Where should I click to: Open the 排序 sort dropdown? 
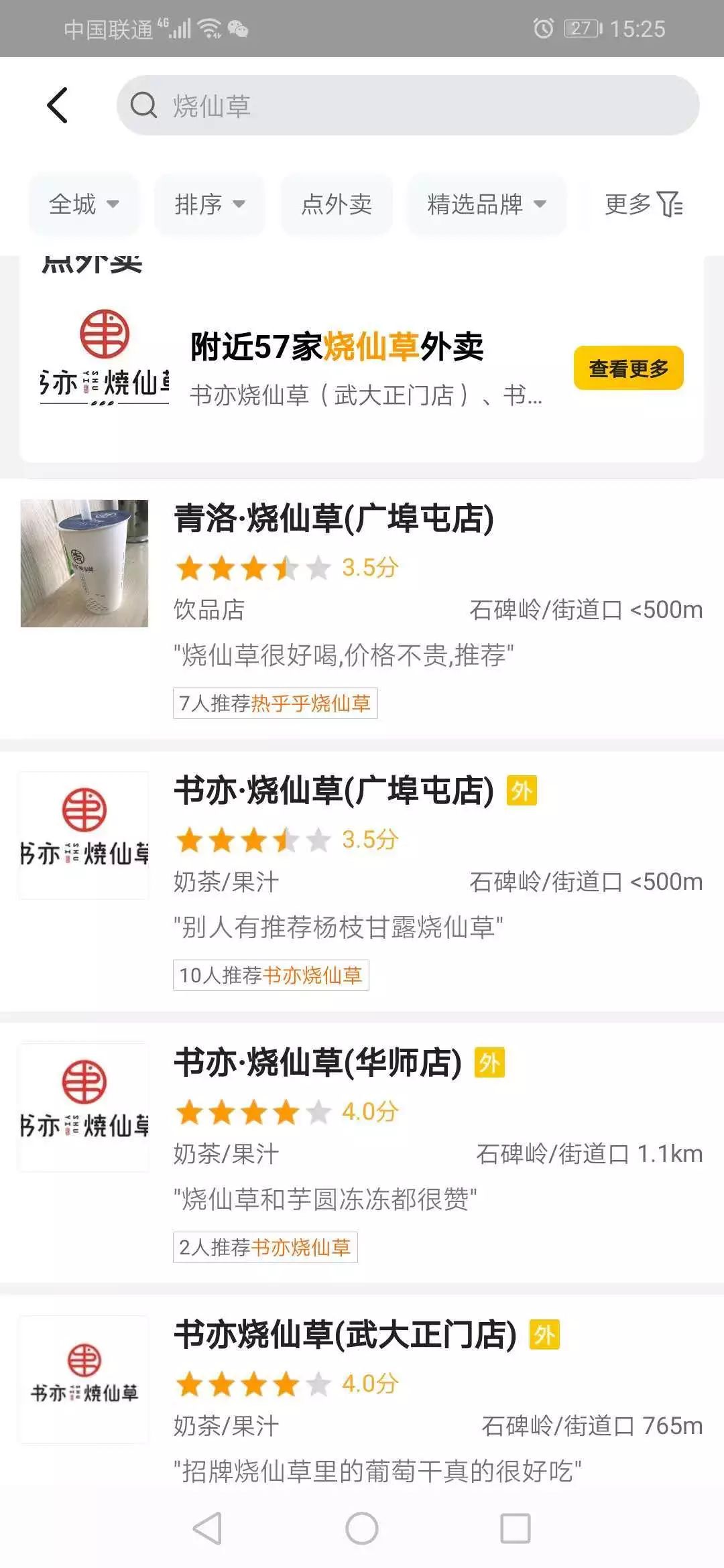pyautogui.click(x=209, y=204)
